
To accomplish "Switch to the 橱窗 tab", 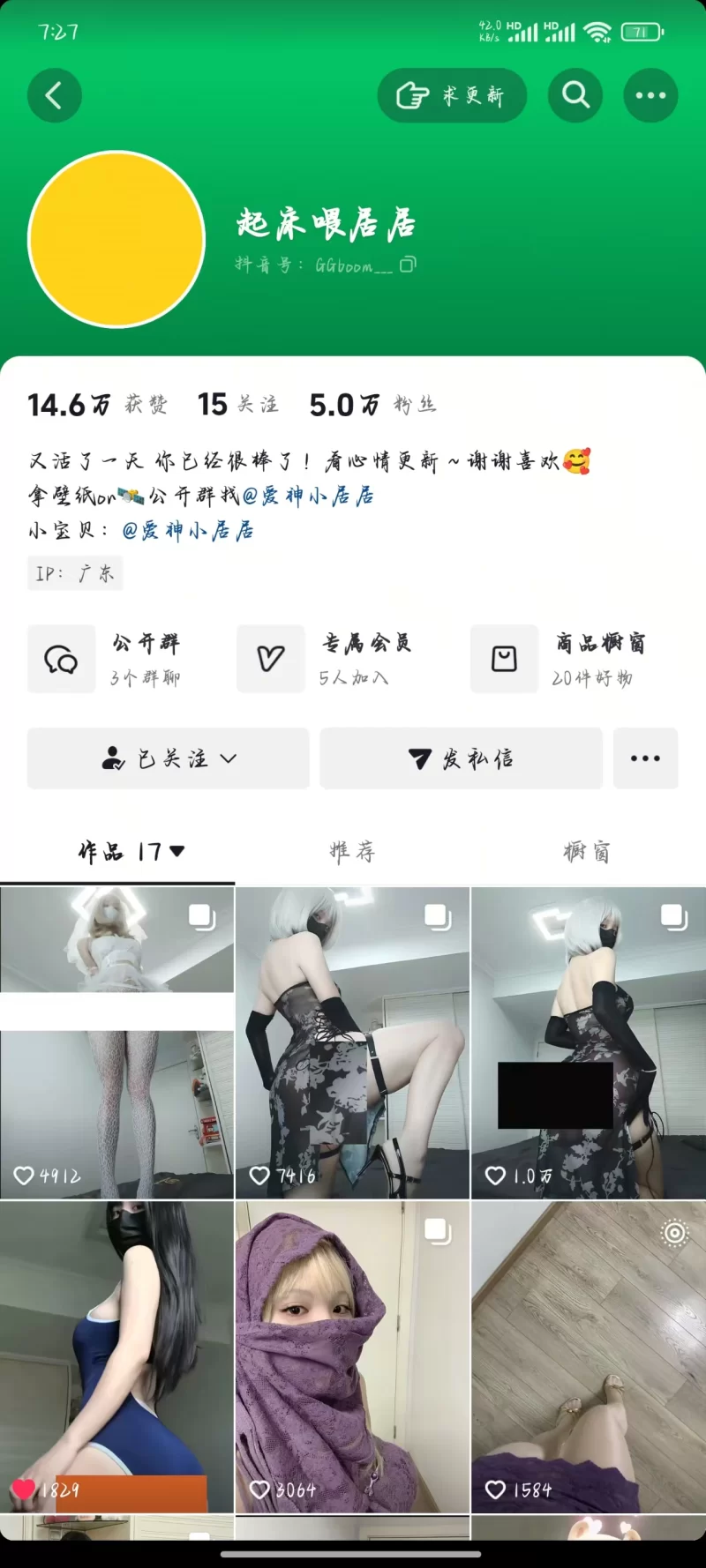I will point(587,851).
